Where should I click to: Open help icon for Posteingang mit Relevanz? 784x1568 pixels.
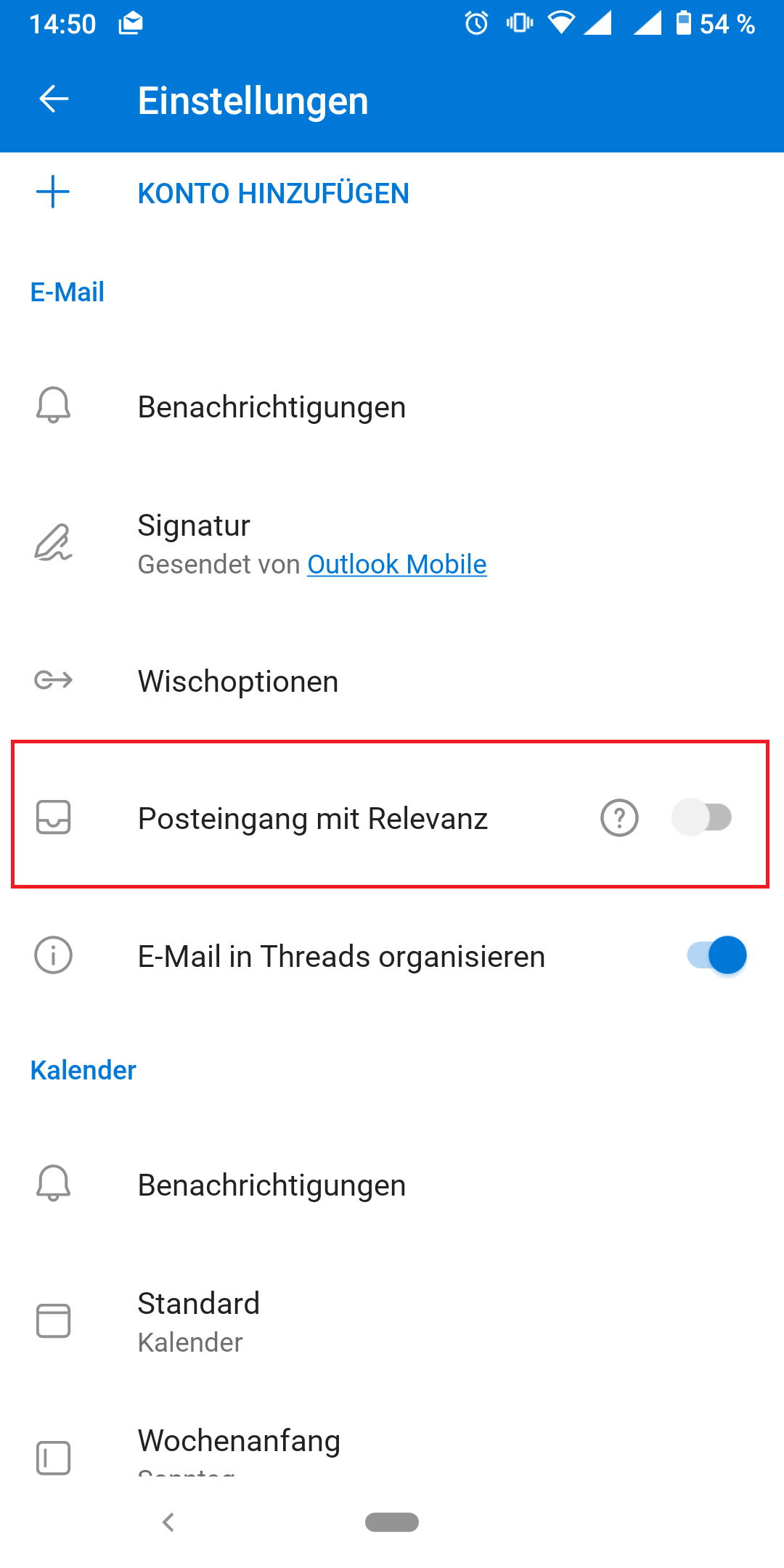point(619,818)
